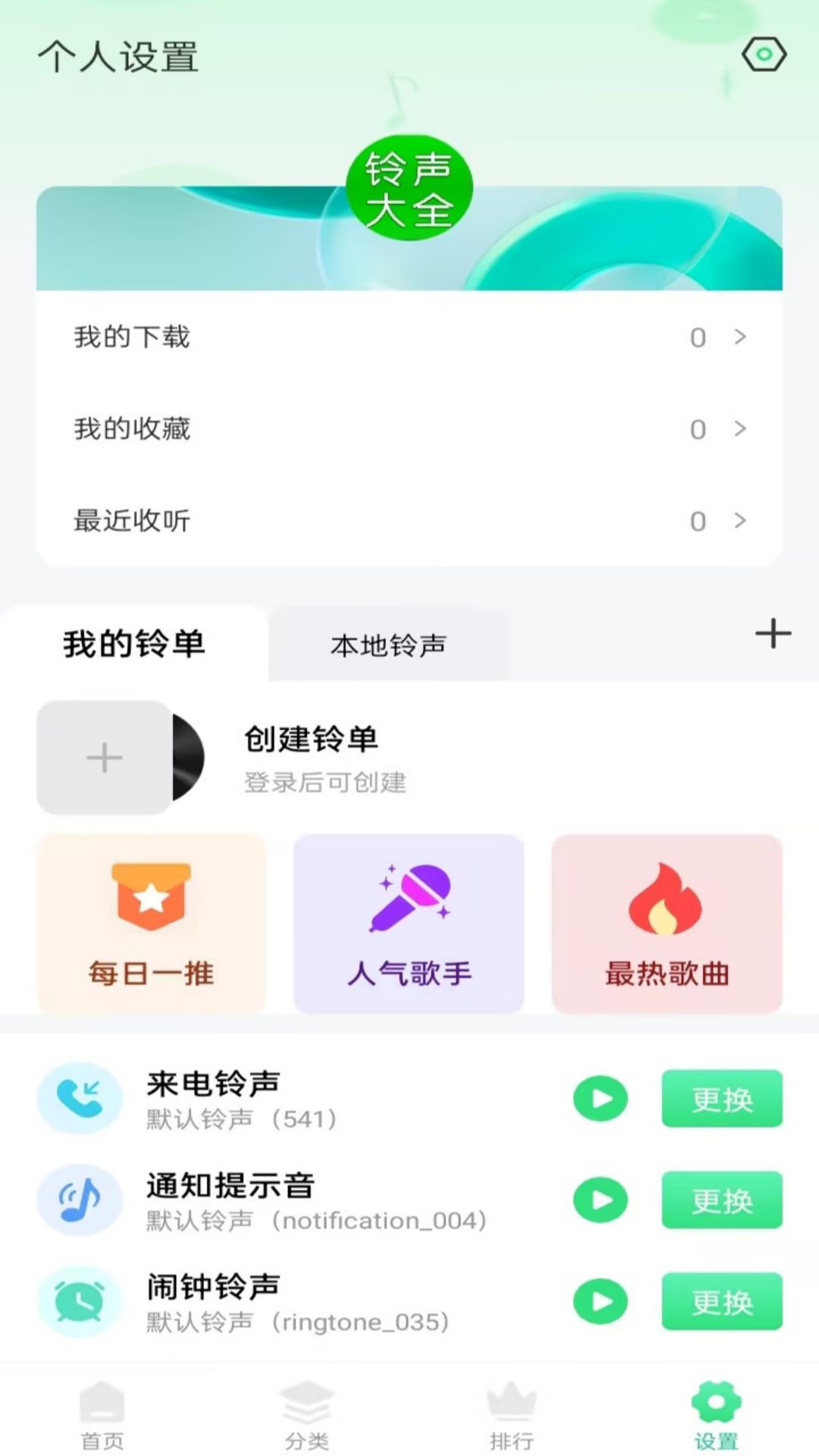Go to the 首页 tab
Viewport: 819px width, 1456px height.
point(102,1415)
